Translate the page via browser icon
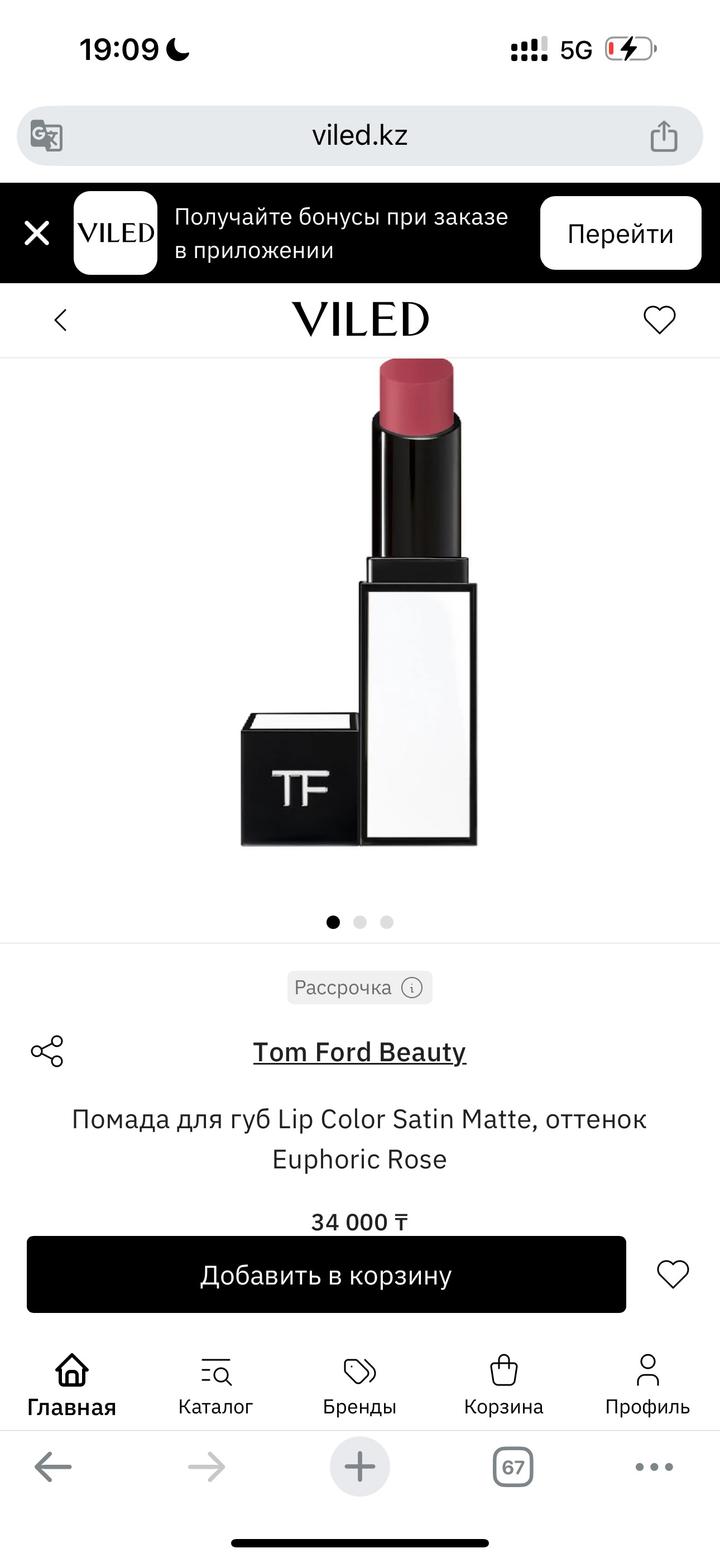The width and height of the screenshot is (720, 1561). (x=47, y=136)
